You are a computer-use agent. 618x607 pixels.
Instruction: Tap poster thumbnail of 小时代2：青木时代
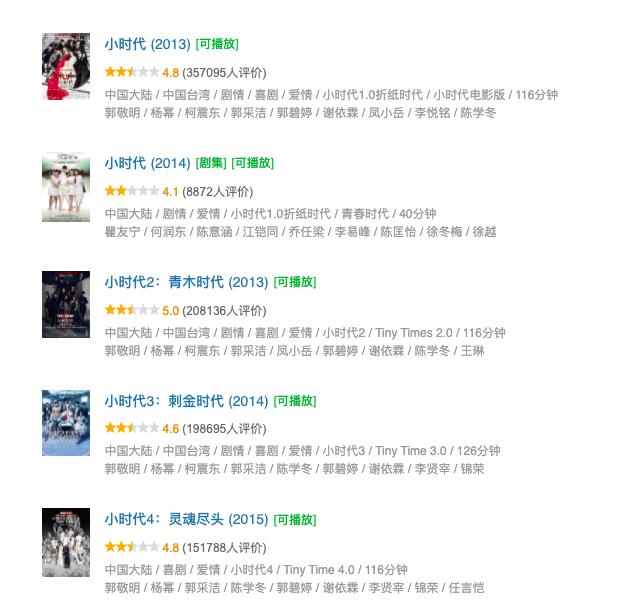click(x=66, y=304)
